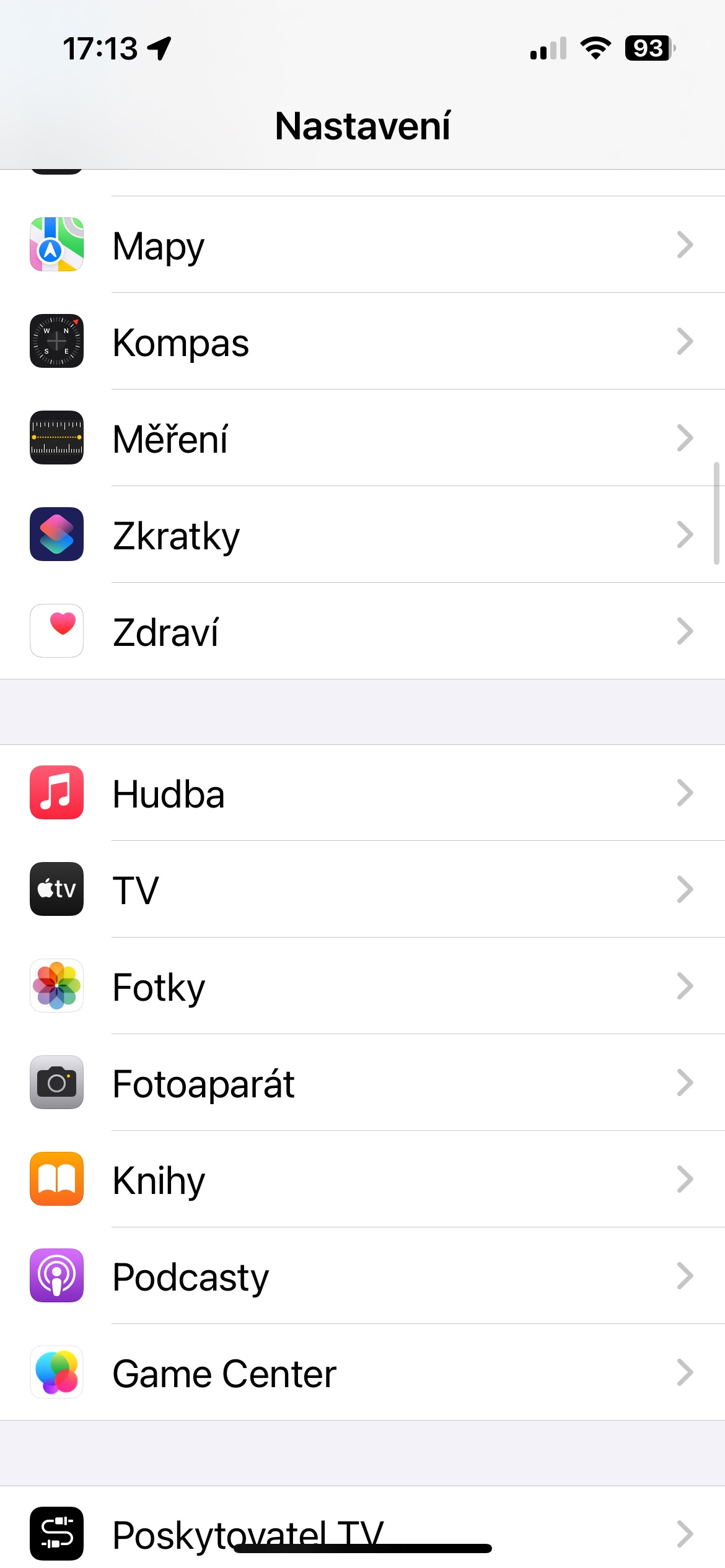Go to Měření settings

[x=362, y=438]
